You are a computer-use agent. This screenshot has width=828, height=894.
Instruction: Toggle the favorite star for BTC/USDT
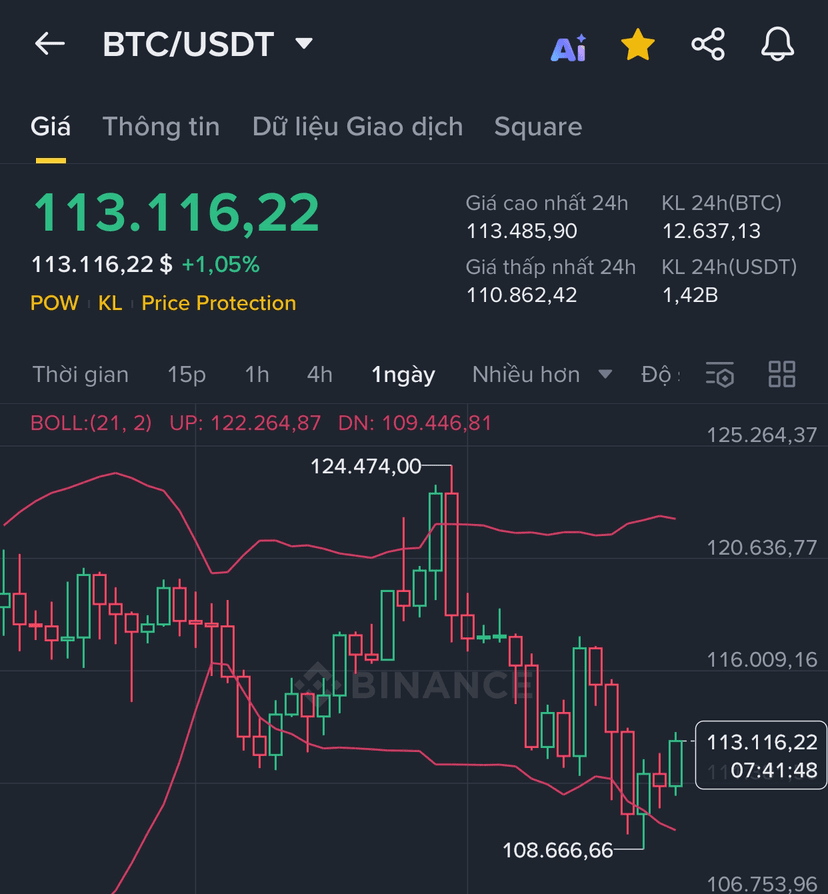(x=637, y=45)
